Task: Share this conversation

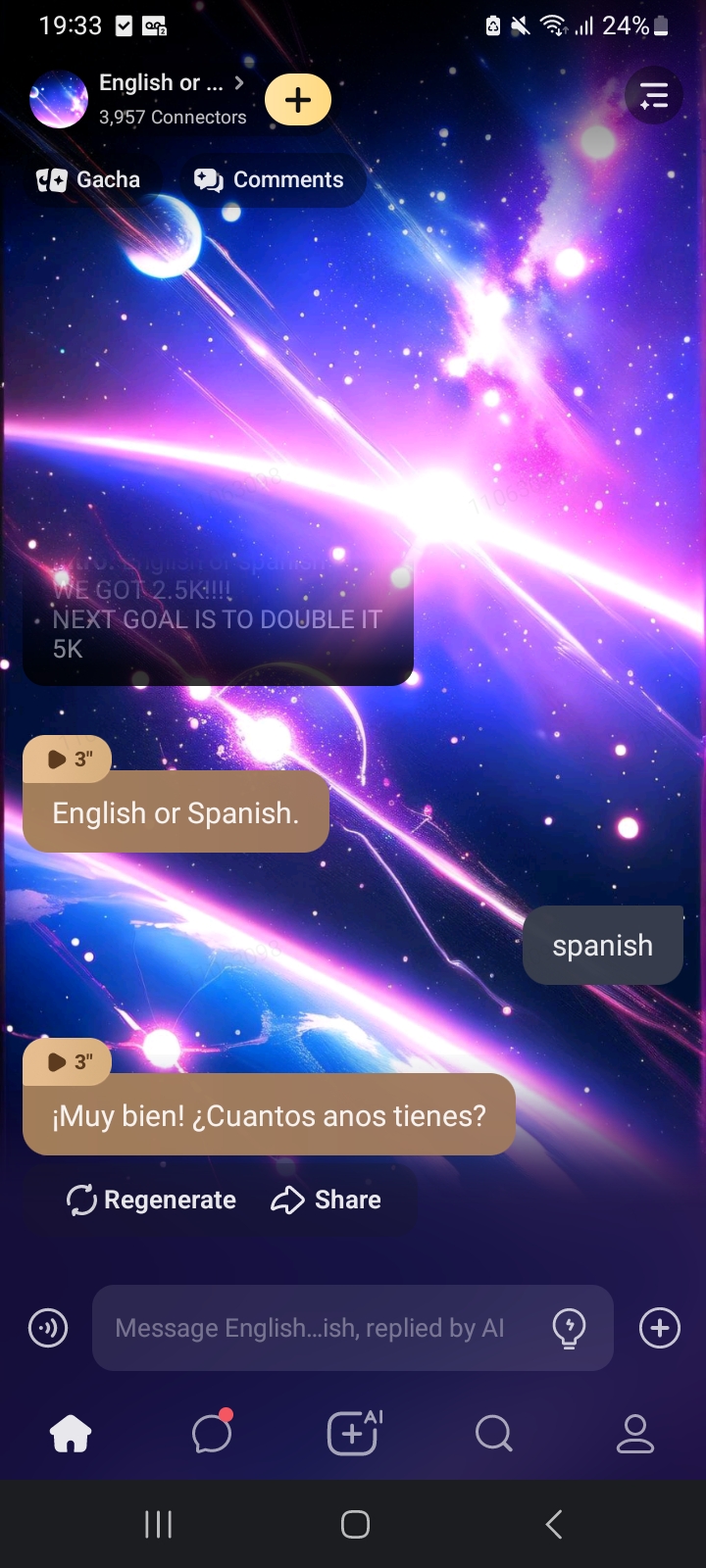Action: point(327,1200)
